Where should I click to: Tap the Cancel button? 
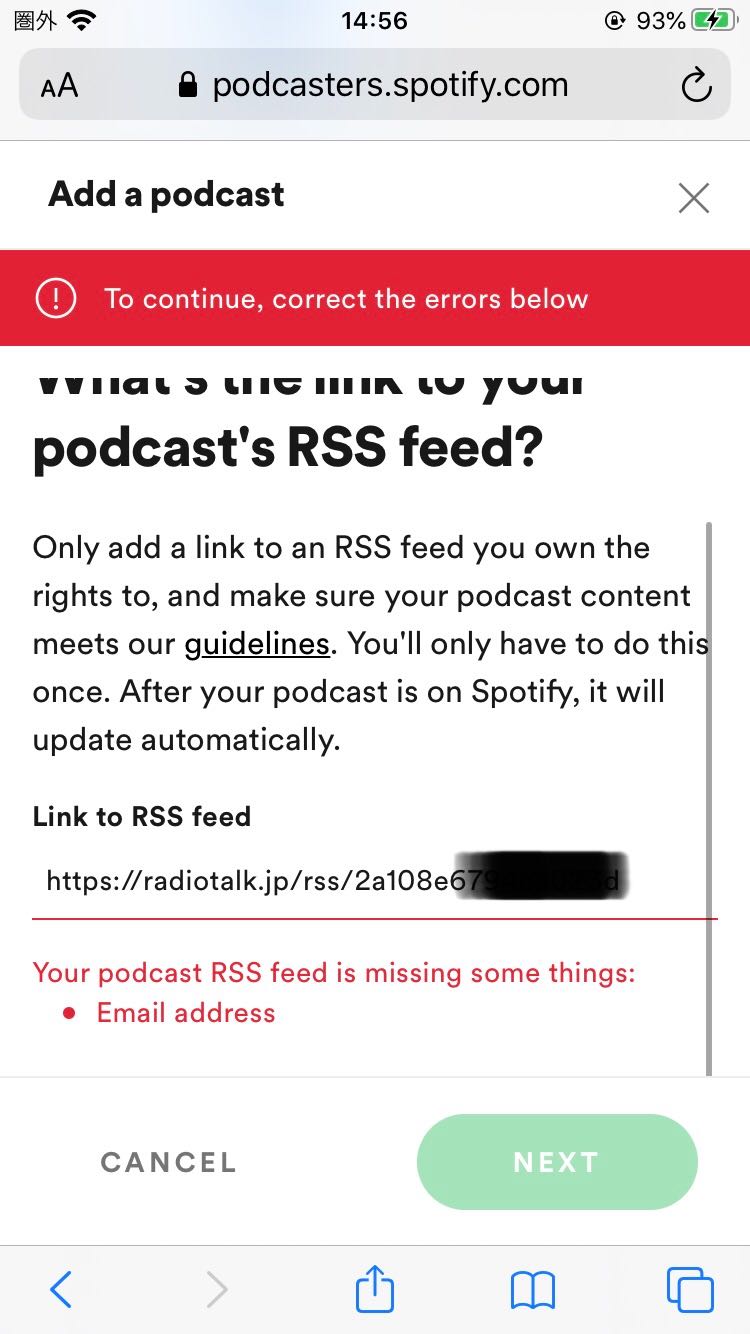coord(168,1162)
